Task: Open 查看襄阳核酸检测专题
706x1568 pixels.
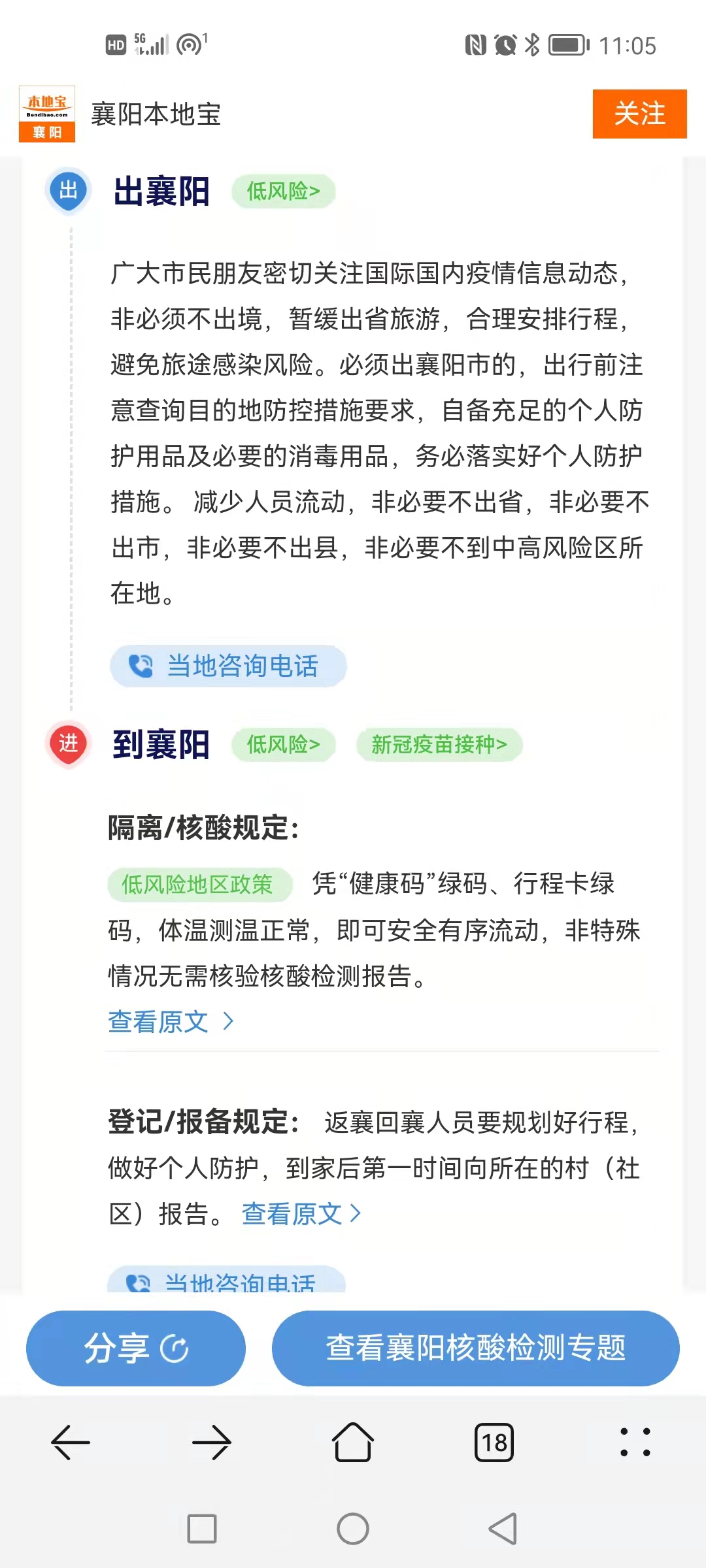Action: (476, 1348)
